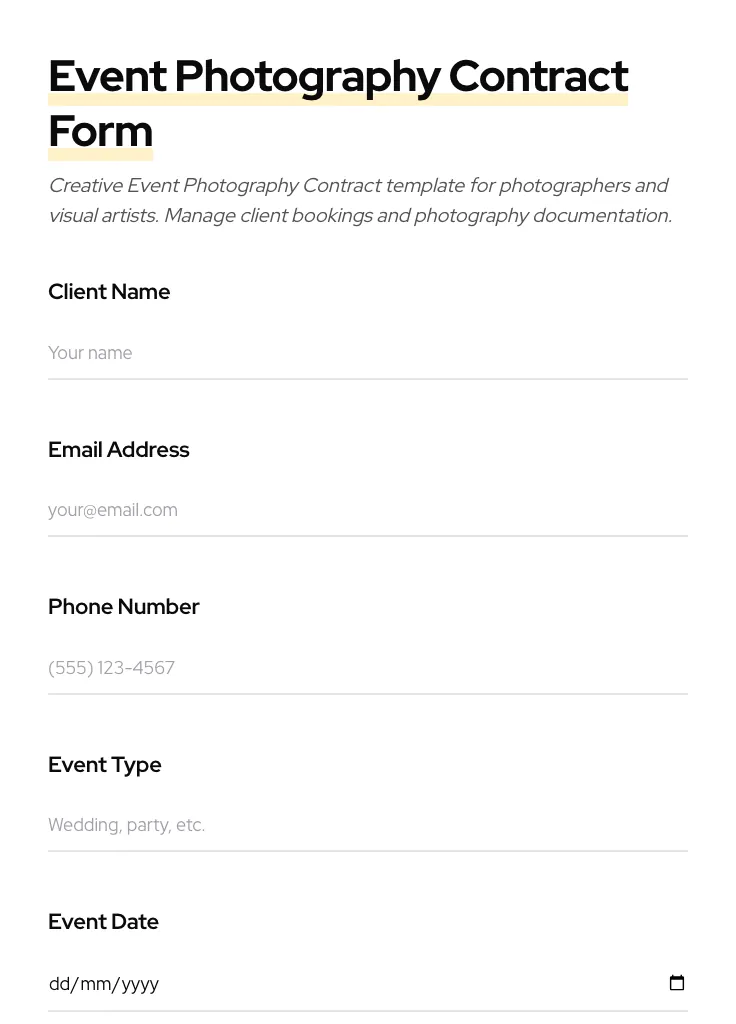736x1024 pixels.
Task: Open the date picker via its calendar icon
Action: (x=677, y=983)
